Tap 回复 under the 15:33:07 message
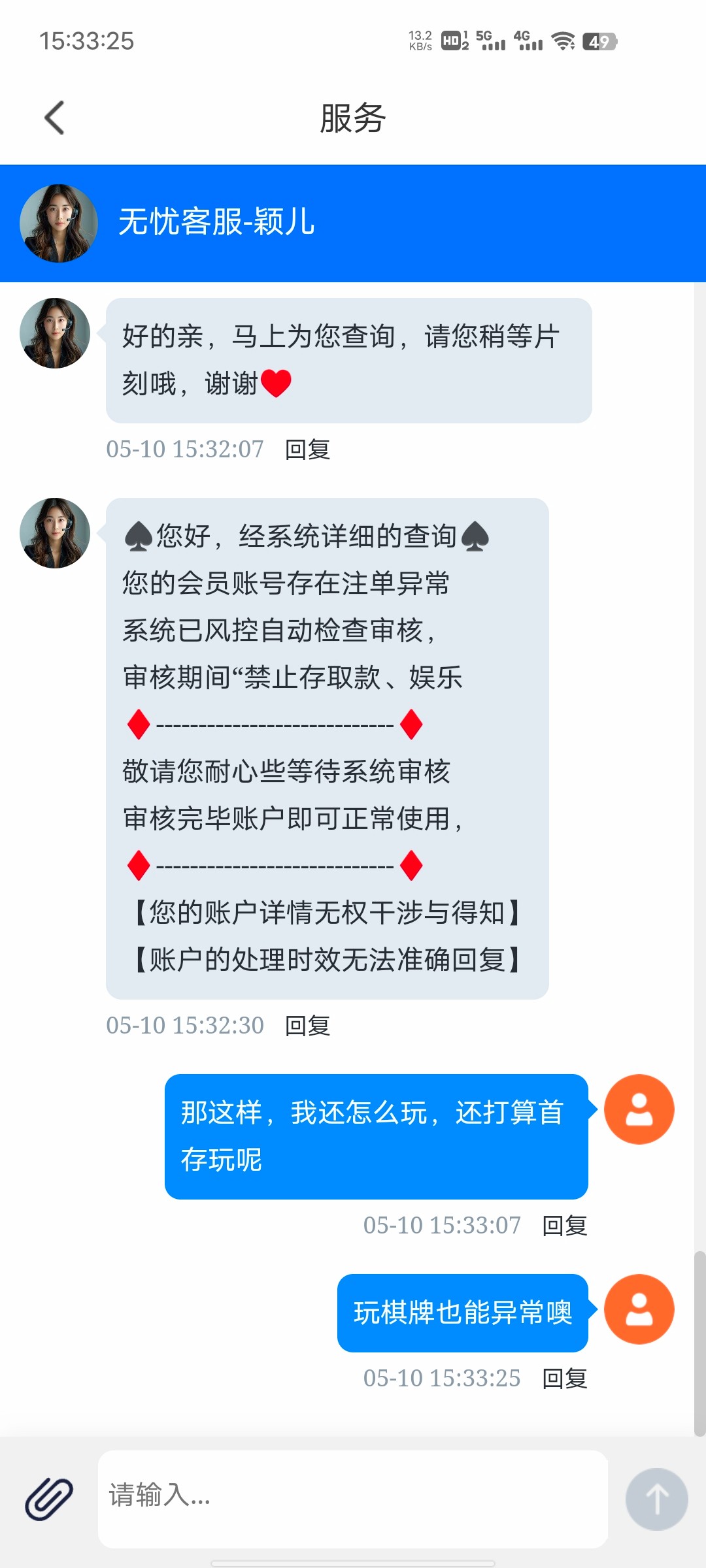 click(565, 1226)
